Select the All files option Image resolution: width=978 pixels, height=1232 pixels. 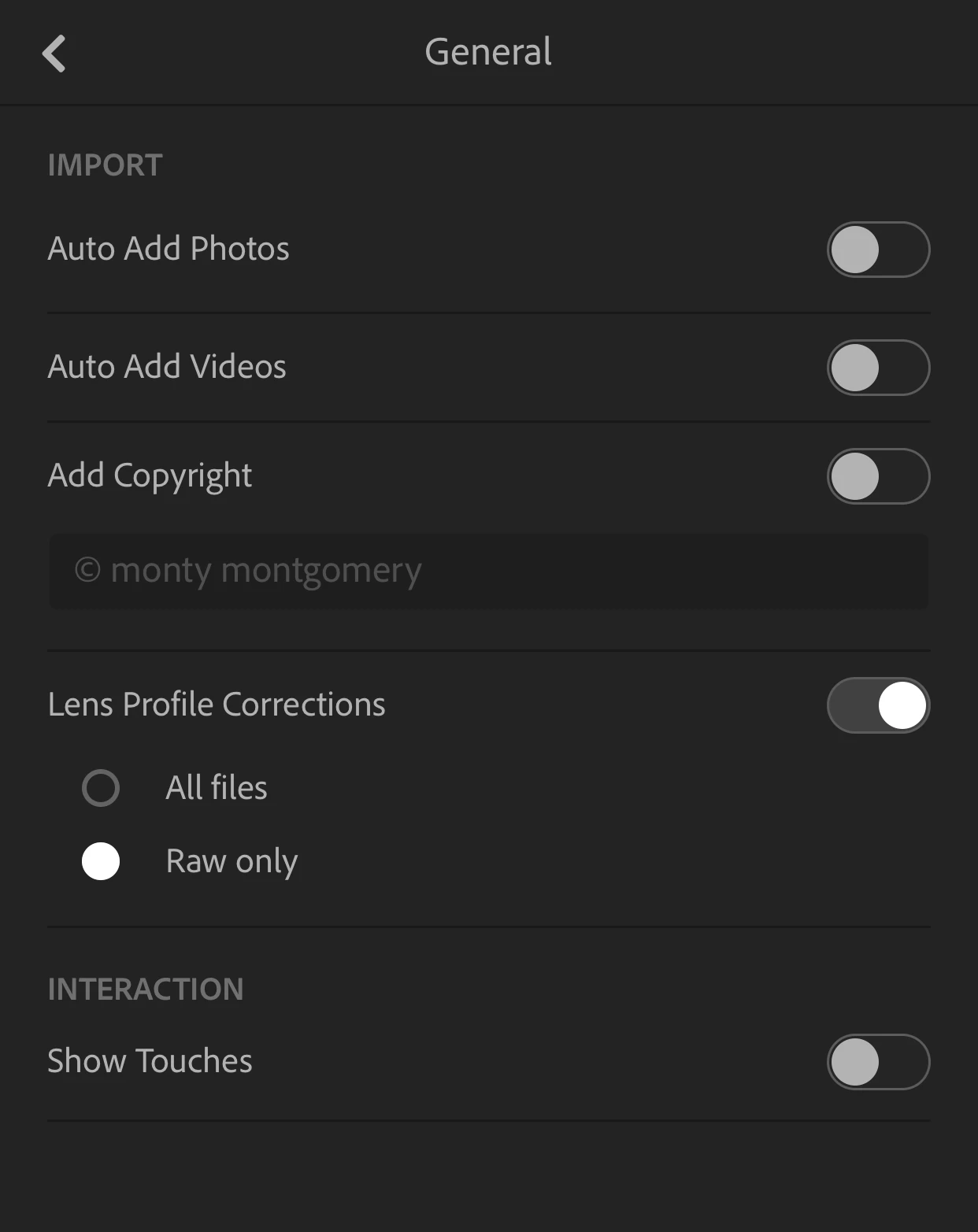coord(101,788)
